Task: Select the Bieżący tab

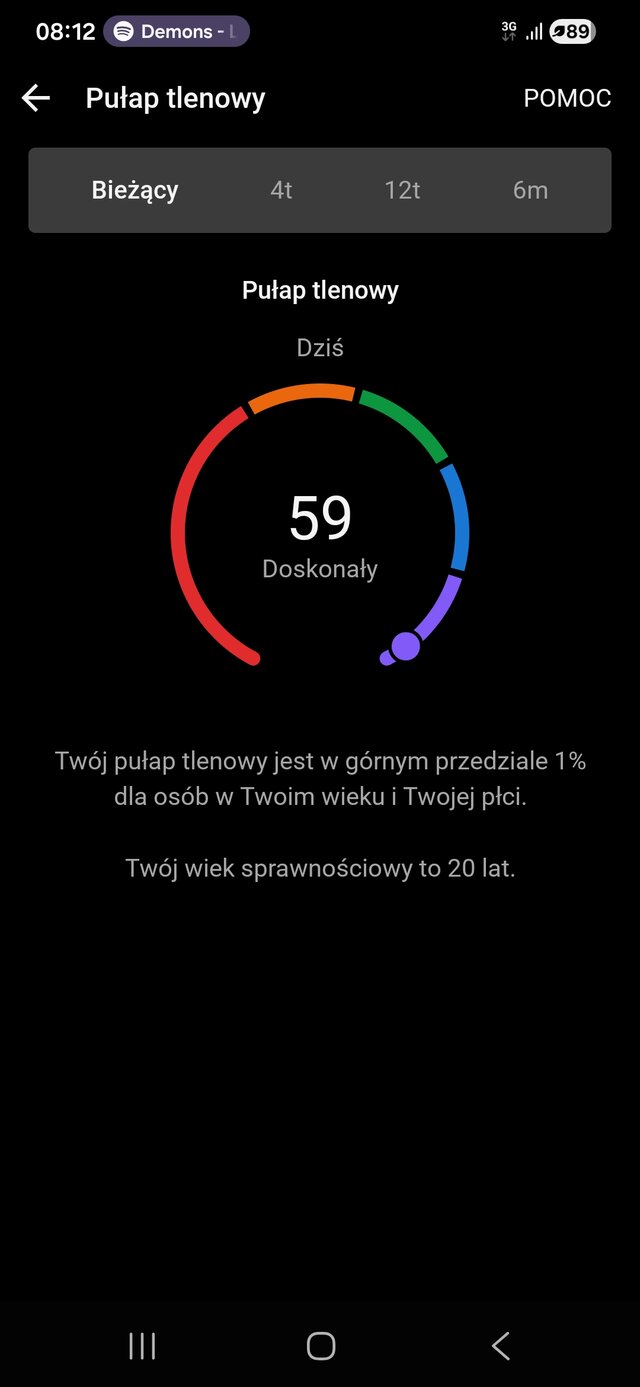Action: 135,190
